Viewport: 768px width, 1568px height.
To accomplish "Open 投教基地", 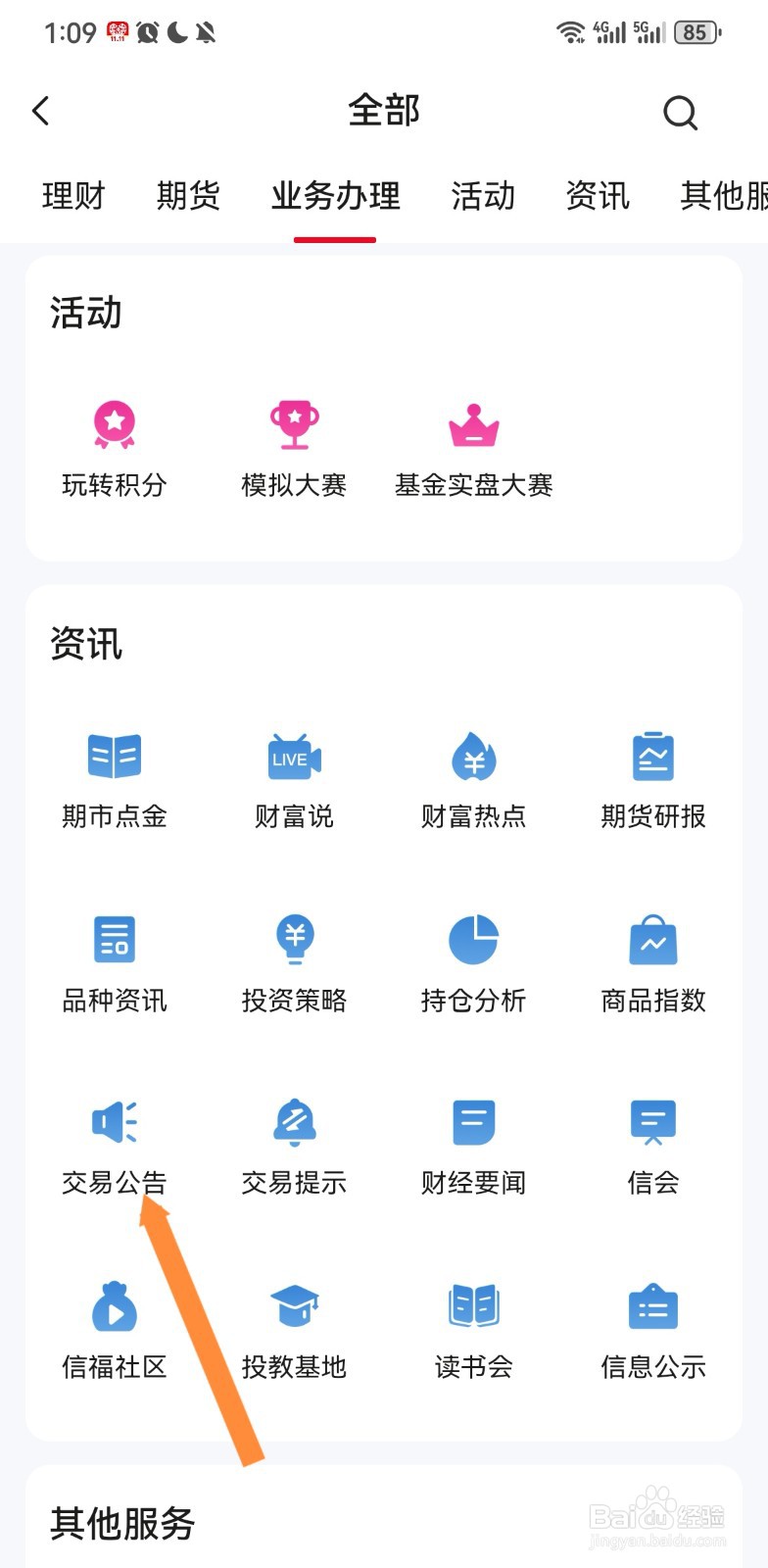I will pos(294,1328).
